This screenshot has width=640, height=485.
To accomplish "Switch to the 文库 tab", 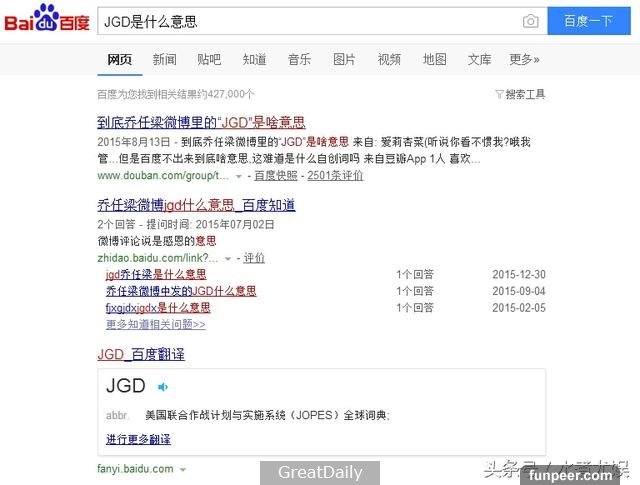I will [x=479, y=60].
